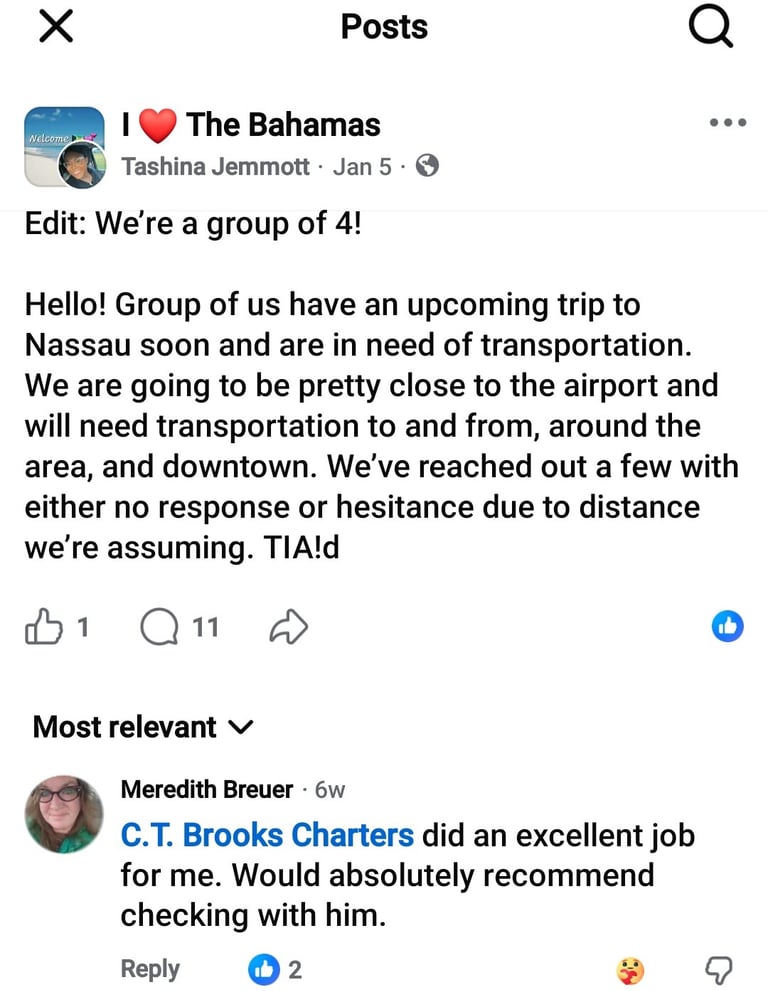Open Meredith Breuer's profile picture
This screenshot has width=768, height=991.
(64, 813)
